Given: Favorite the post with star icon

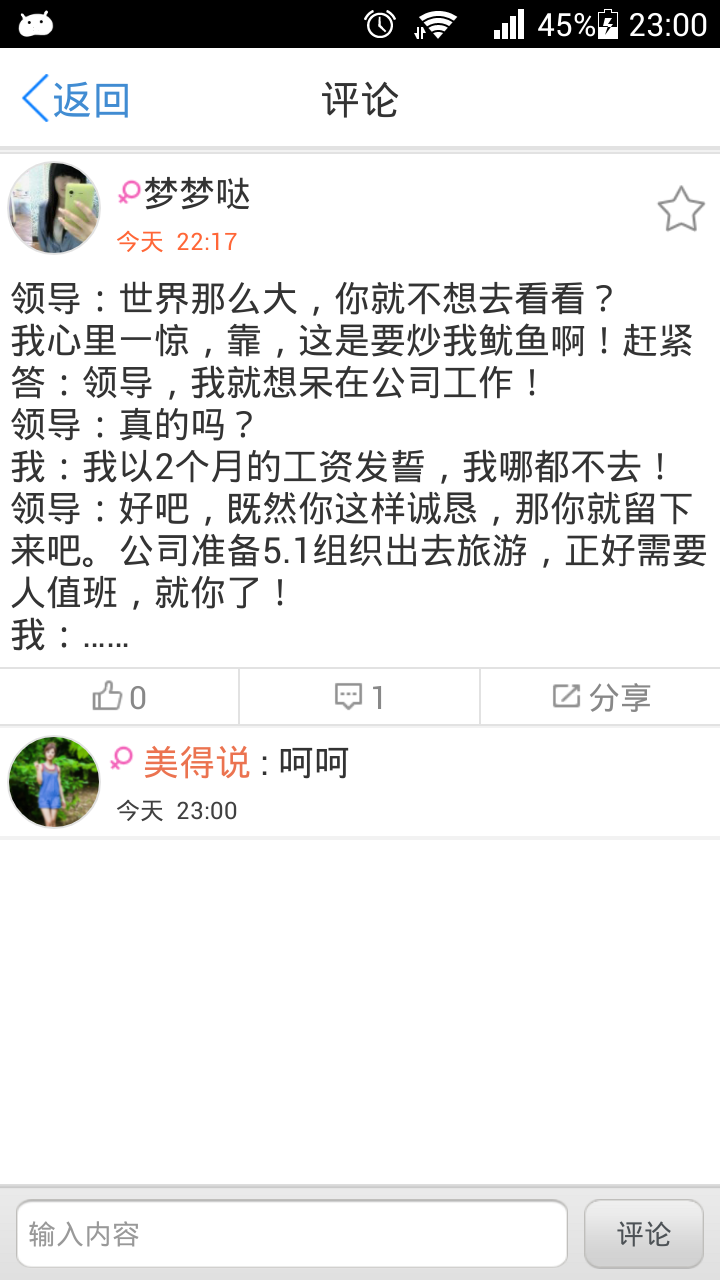Looking at the screenshot, I should [680, 209].
